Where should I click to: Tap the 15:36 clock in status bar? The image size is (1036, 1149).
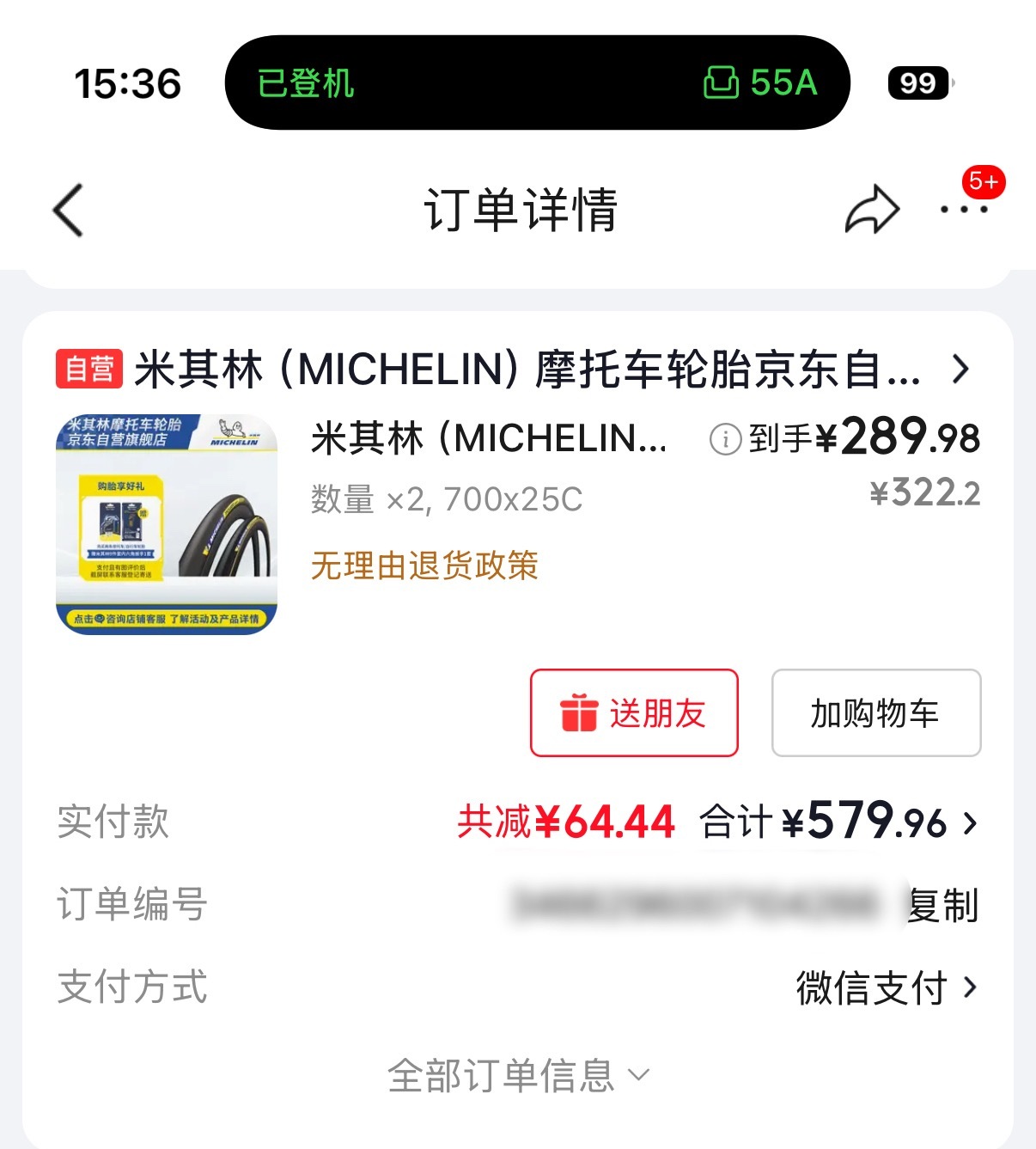point(125,83)
